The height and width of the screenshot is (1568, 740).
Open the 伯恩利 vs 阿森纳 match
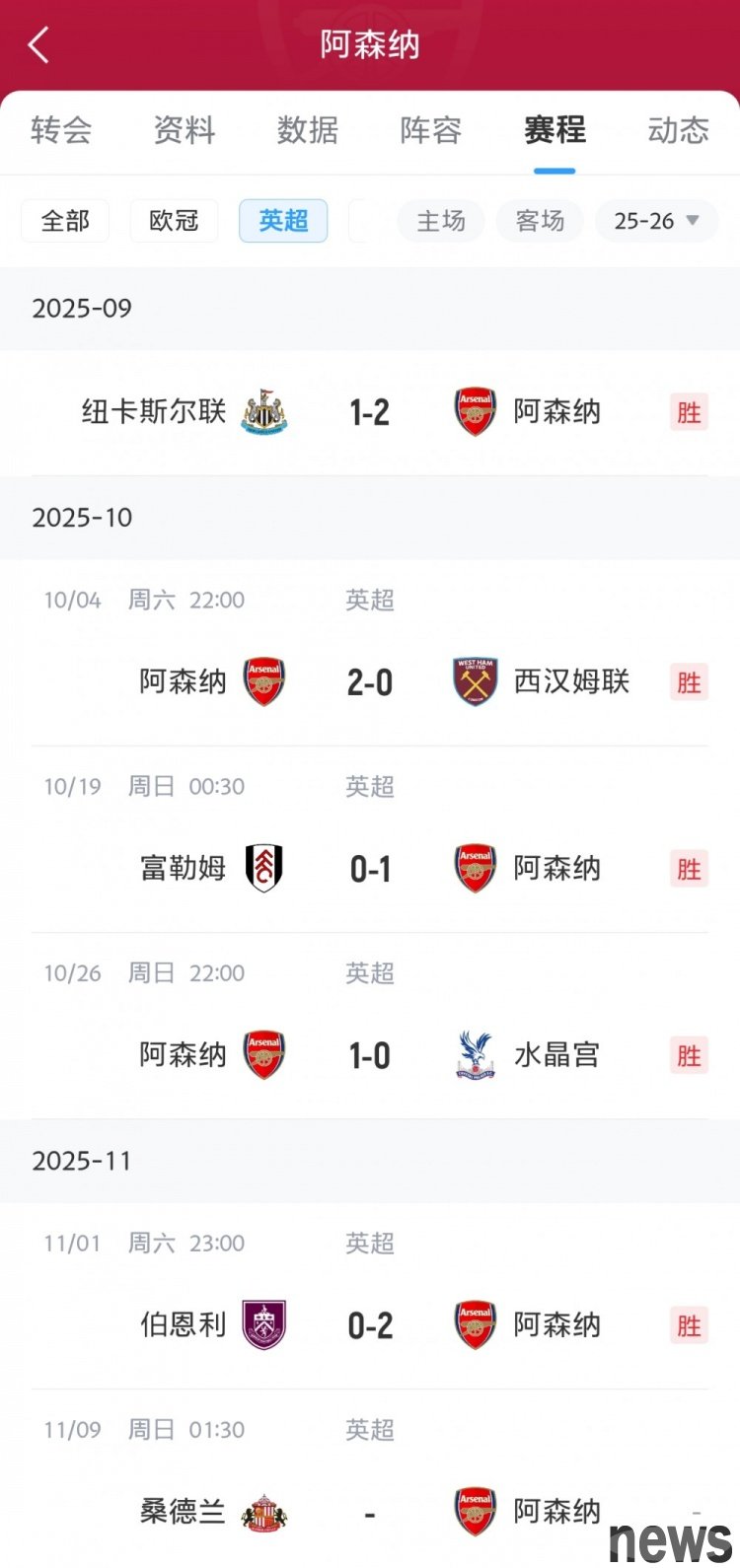370,1325
